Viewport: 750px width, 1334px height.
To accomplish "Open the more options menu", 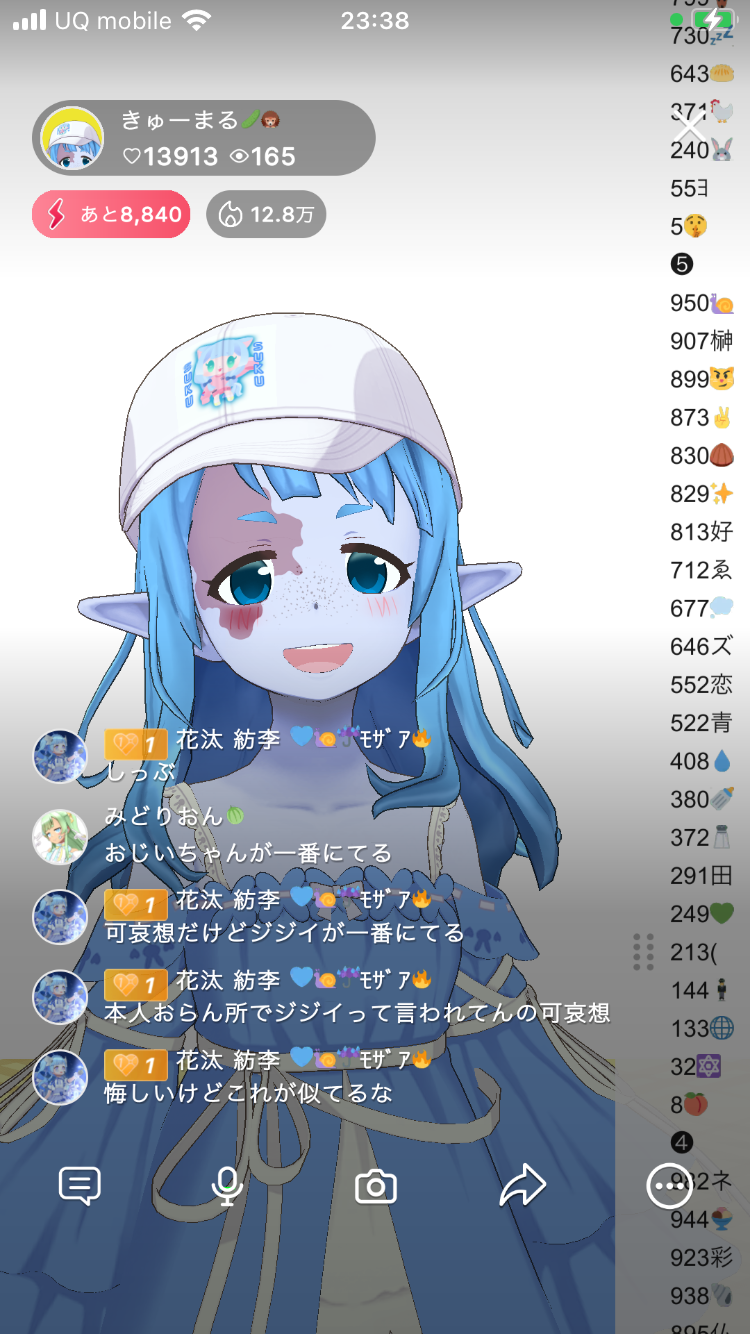I will pos(668,1187).
